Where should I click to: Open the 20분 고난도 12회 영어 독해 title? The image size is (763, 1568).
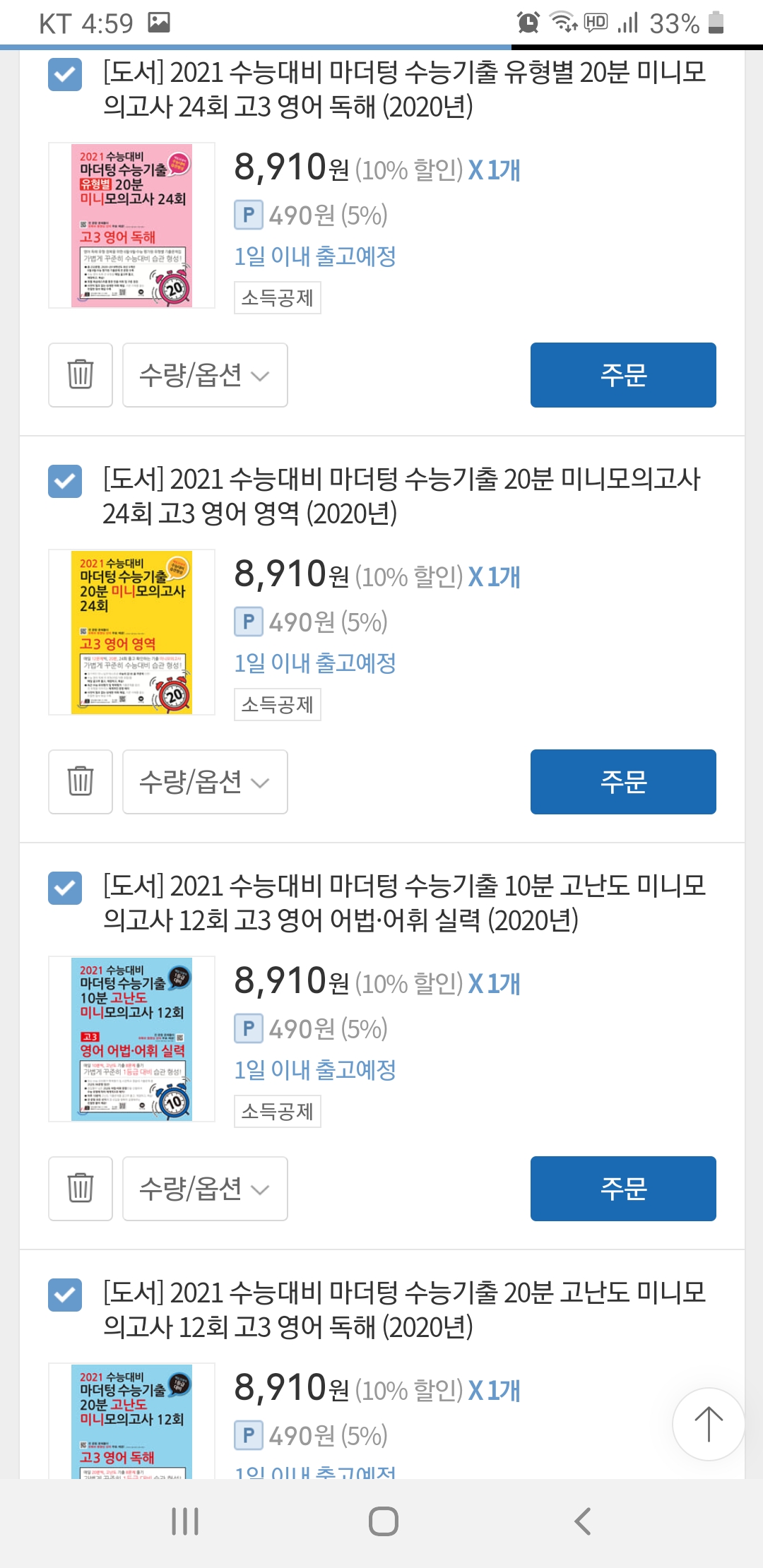[404, 1309]
